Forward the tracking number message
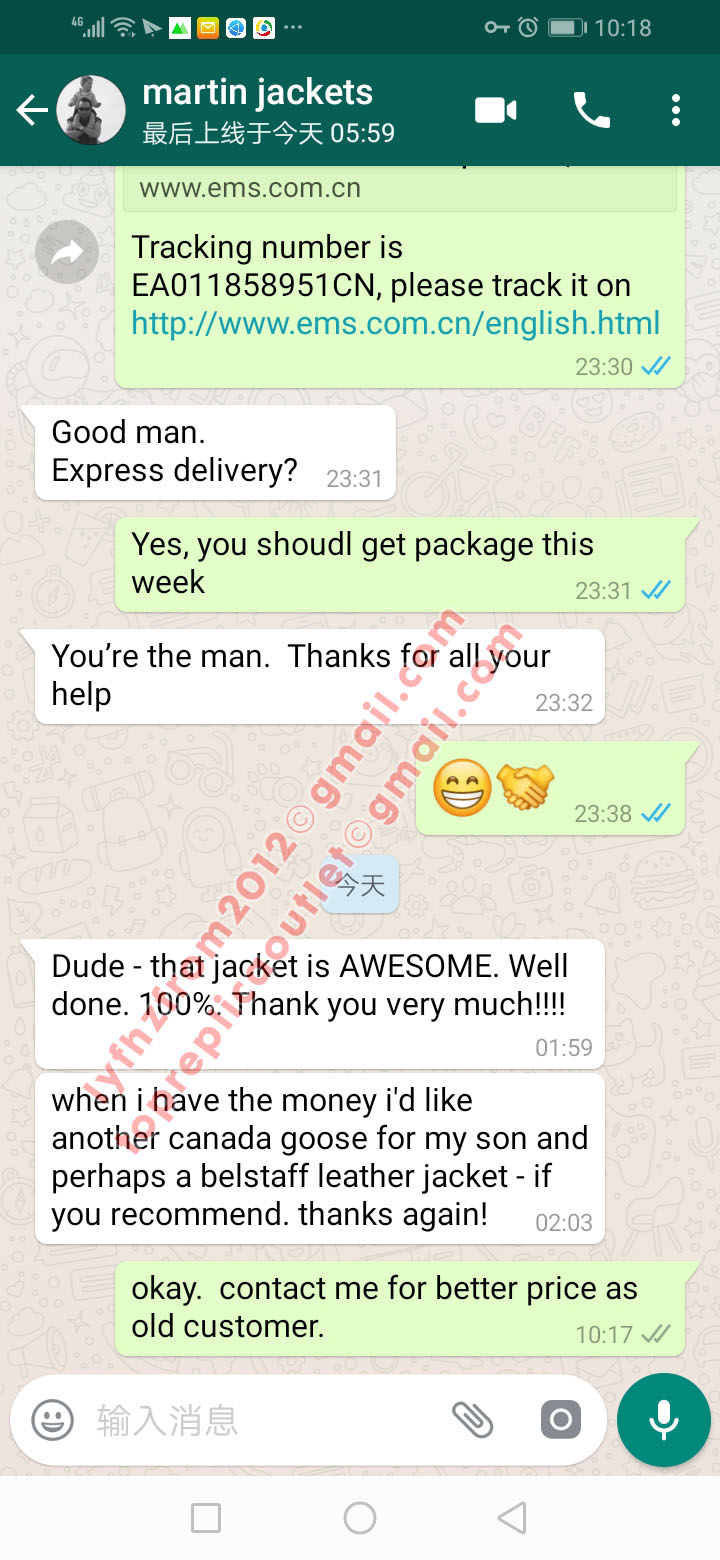Viewport: 720px width, 1560px height. point(67,252)
